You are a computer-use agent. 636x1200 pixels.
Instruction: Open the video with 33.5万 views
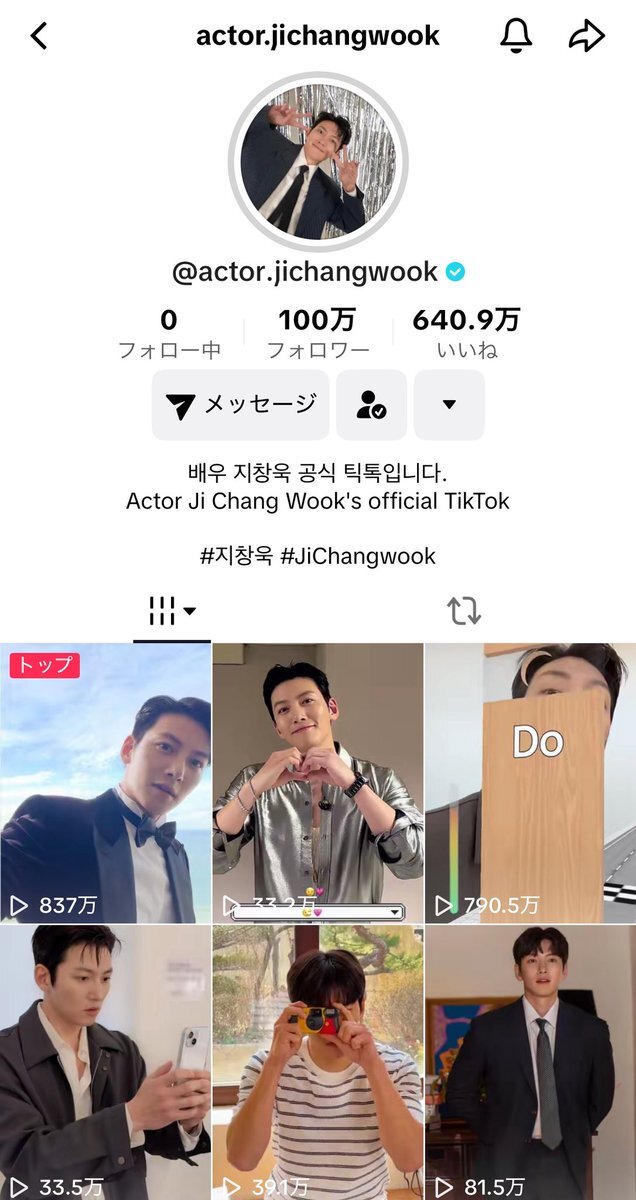coord(106,1062)
